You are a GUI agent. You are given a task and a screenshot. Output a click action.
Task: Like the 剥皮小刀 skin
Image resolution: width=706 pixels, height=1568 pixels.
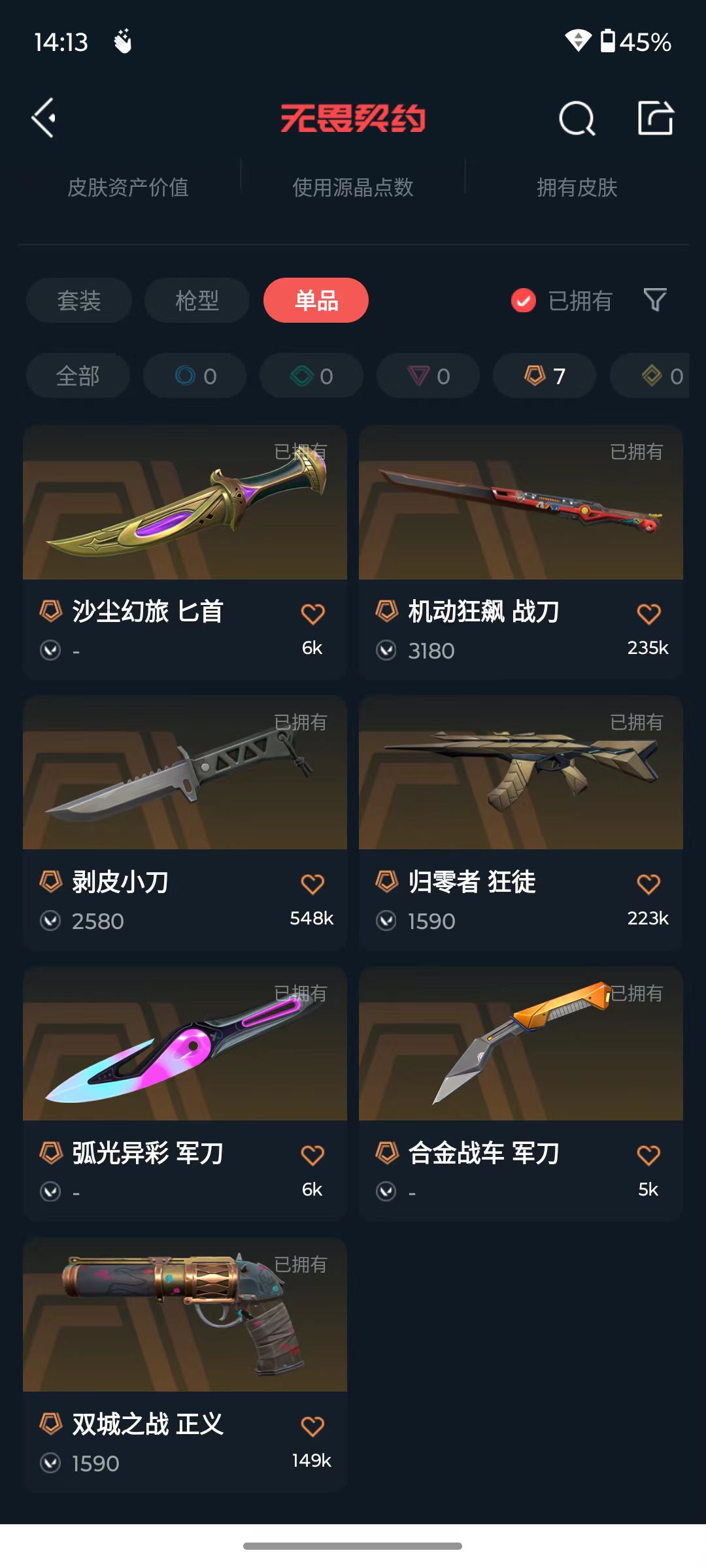pos(312,884)
